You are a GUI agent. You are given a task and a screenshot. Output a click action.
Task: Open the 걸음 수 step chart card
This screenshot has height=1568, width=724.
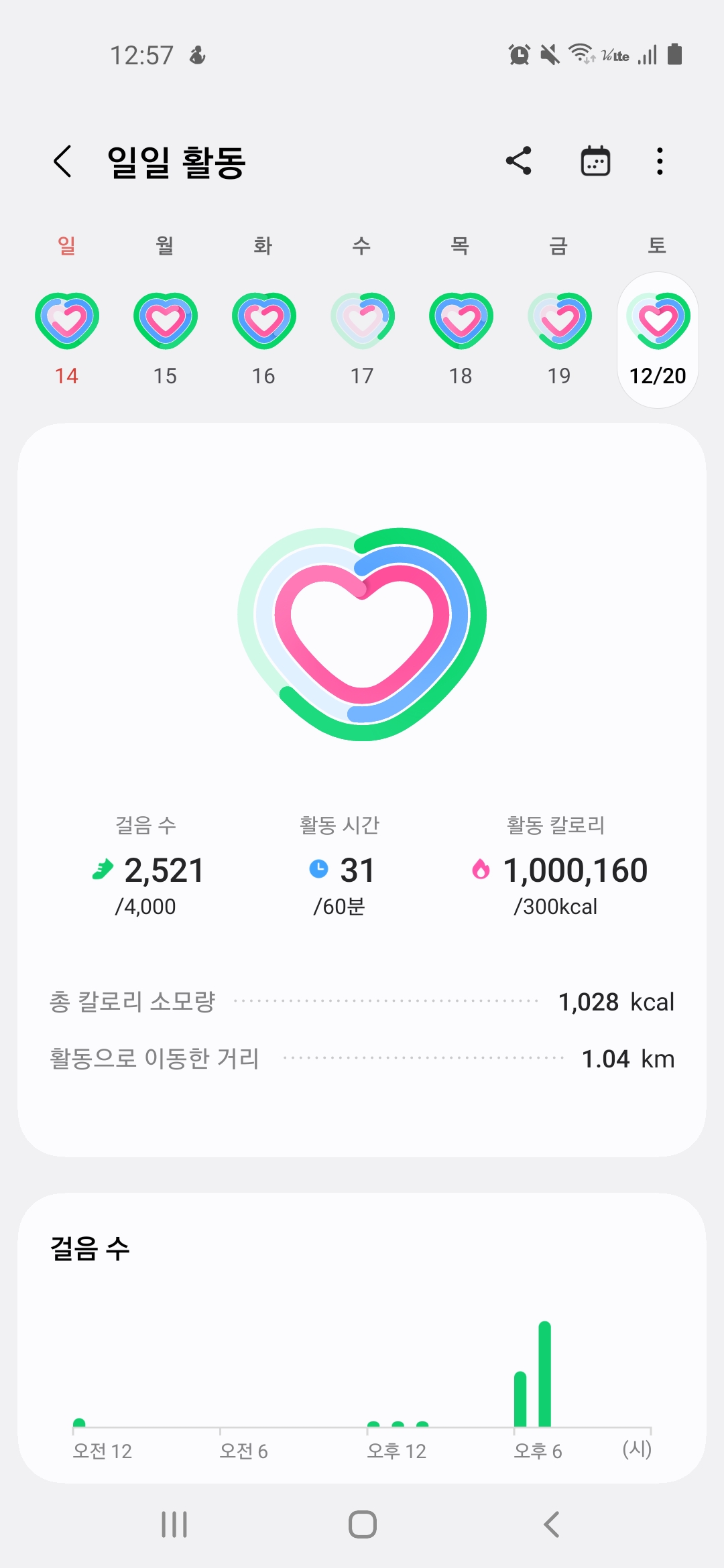tap(362, 1337)
